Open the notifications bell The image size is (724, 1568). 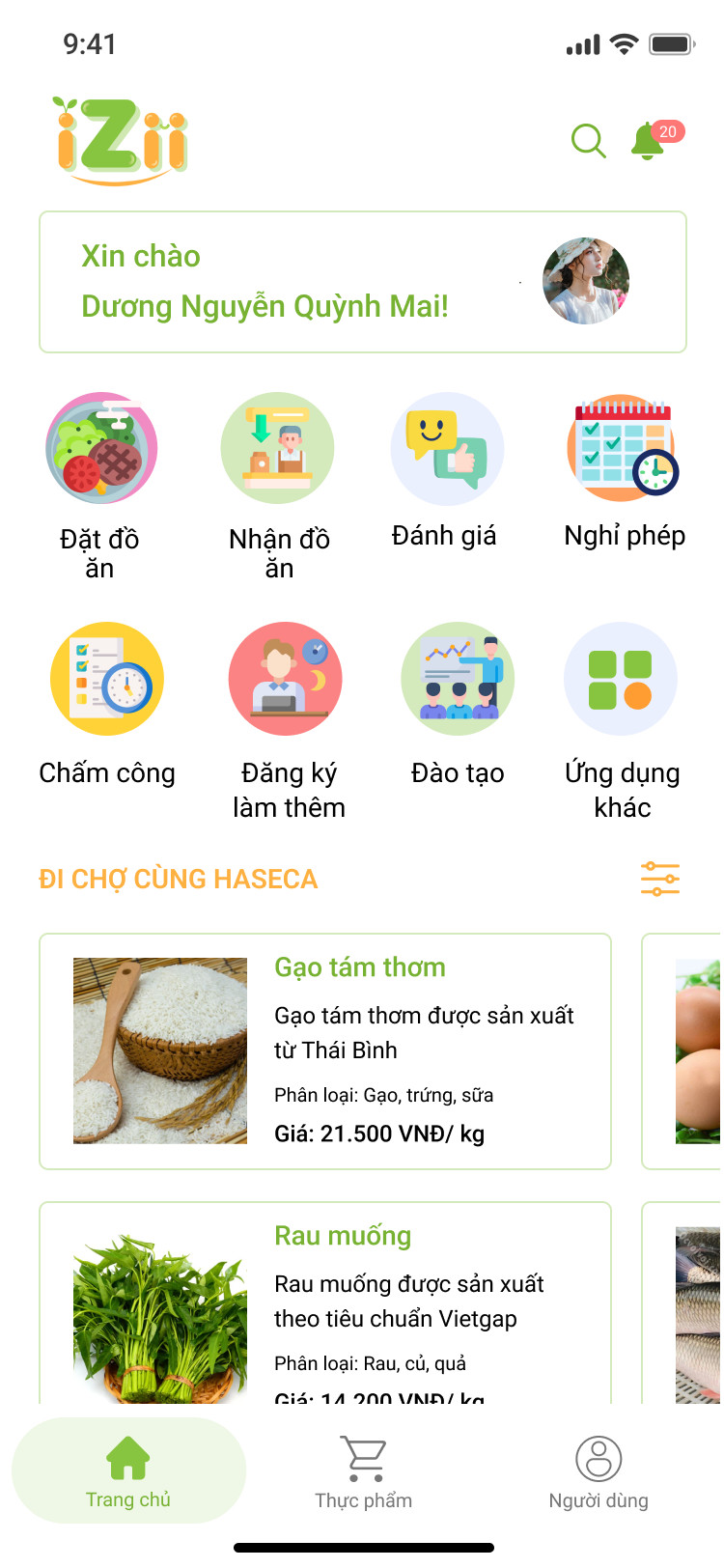[648, 141]
